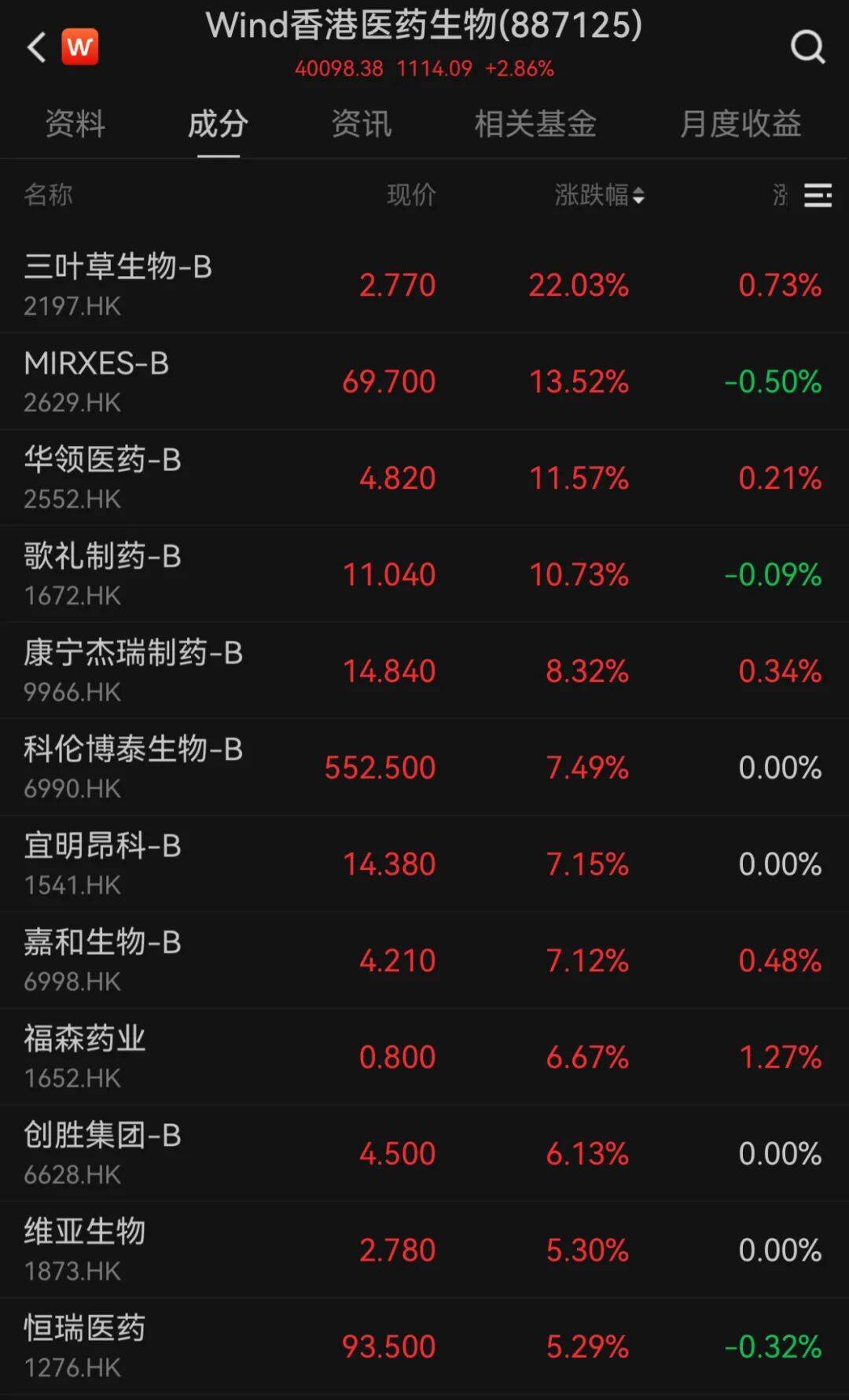Switch to the 资料 tab
The width and height of the screenshot is (849, 1400).
75,124
